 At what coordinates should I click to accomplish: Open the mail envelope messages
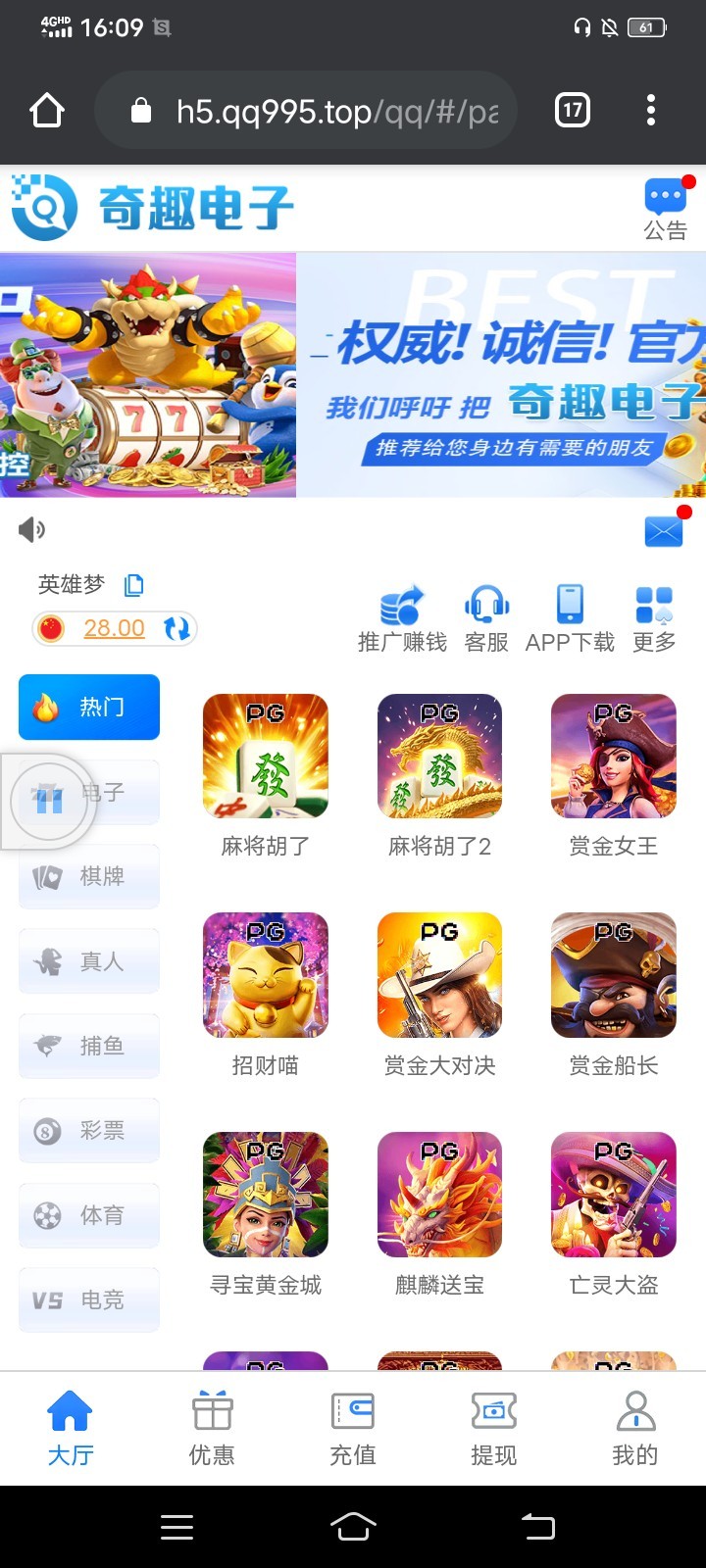pyautogui.click(x=664, y=531)
